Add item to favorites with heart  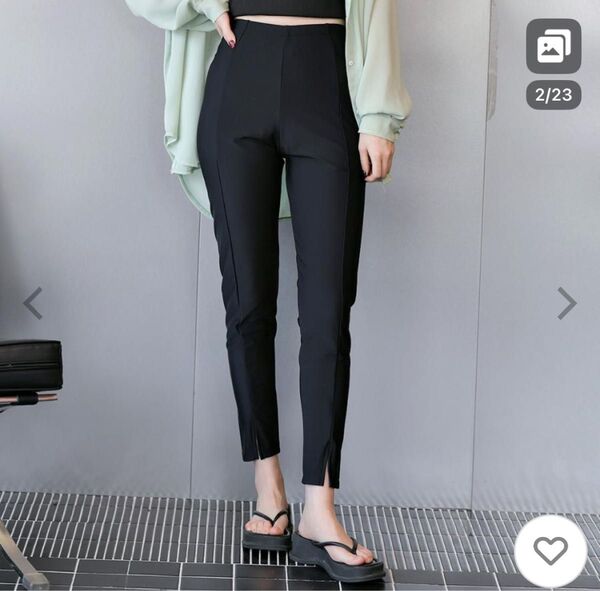point(550,550)
